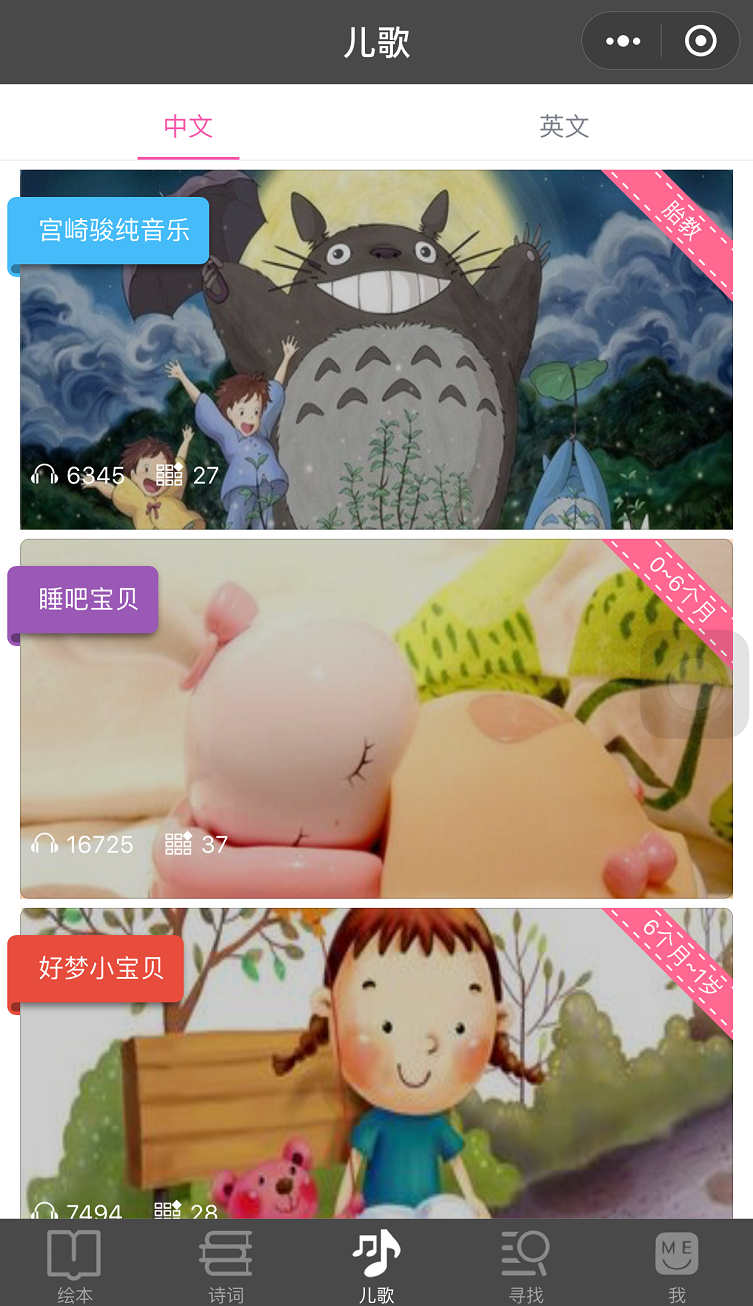Open the 好梦小宝贝 album card
This screenshot has width=753, height=1306.
pos(376,1063)
